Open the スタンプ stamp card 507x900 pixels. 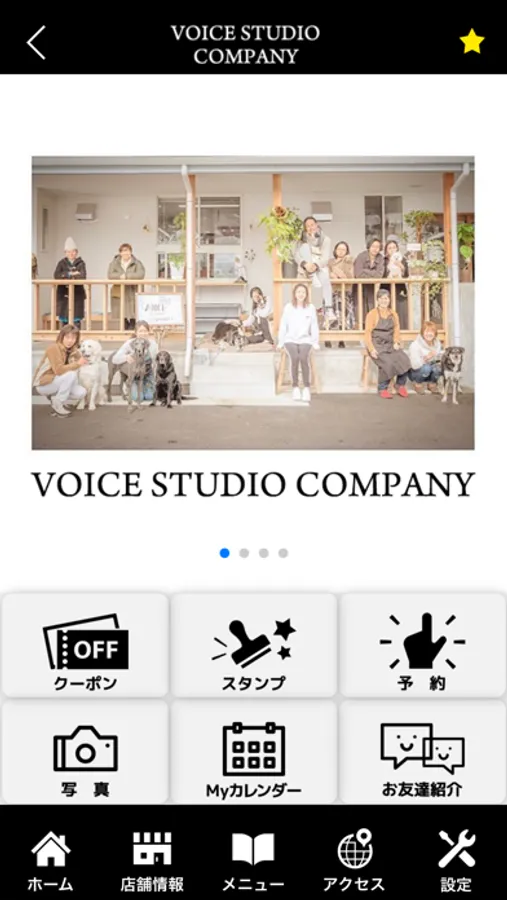253,645
